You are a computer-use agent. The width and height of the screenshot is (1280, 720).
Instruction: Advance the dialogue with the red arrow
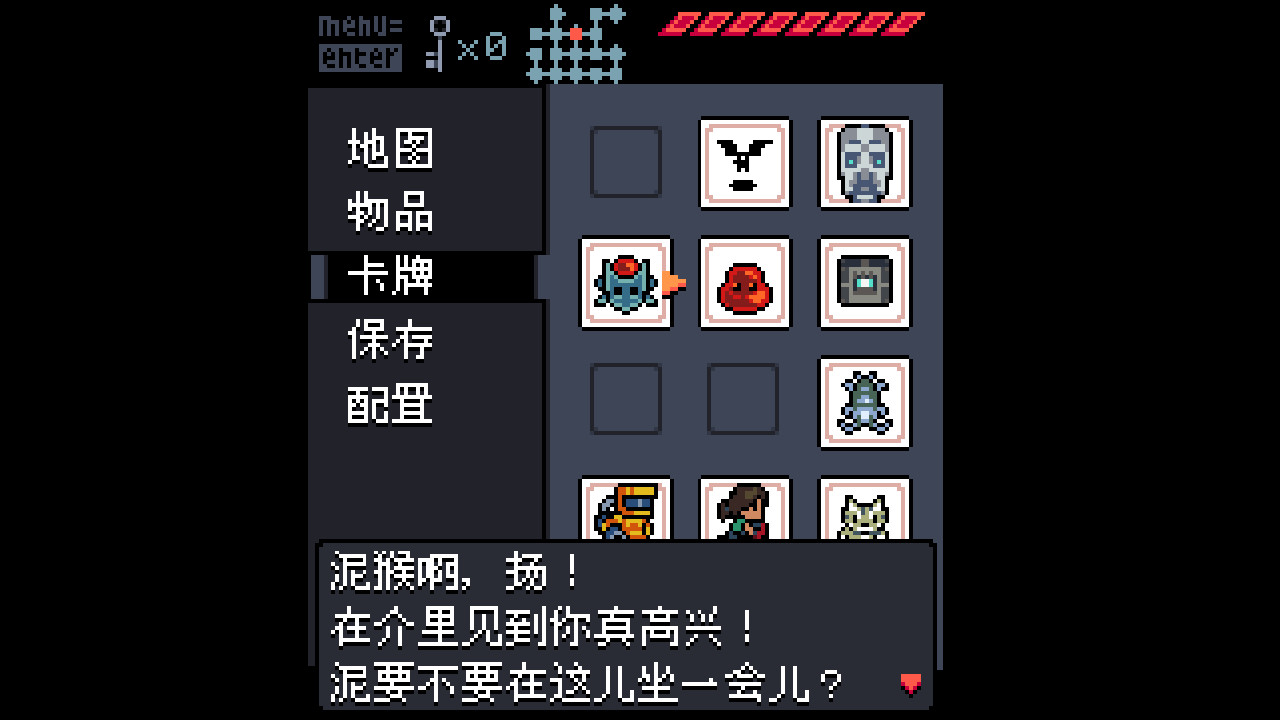click(x=910, y=684)
